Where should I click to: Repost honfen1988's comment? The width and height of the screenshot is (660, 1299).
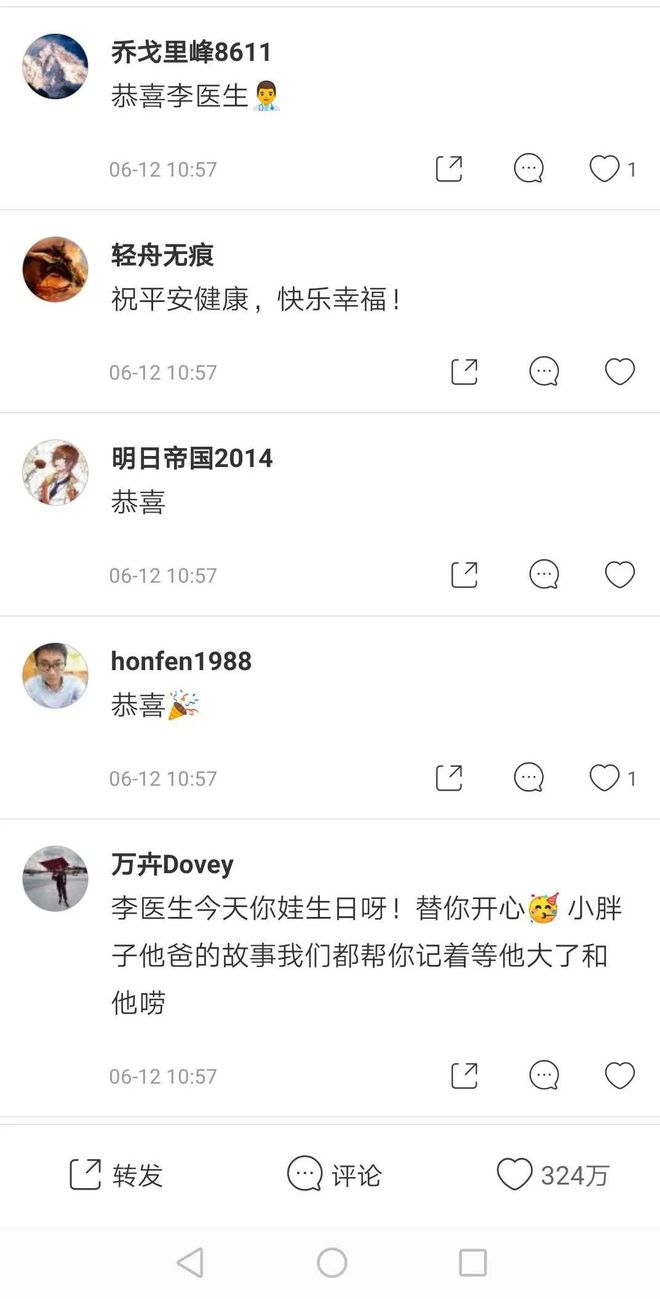(x=450, y=778)
